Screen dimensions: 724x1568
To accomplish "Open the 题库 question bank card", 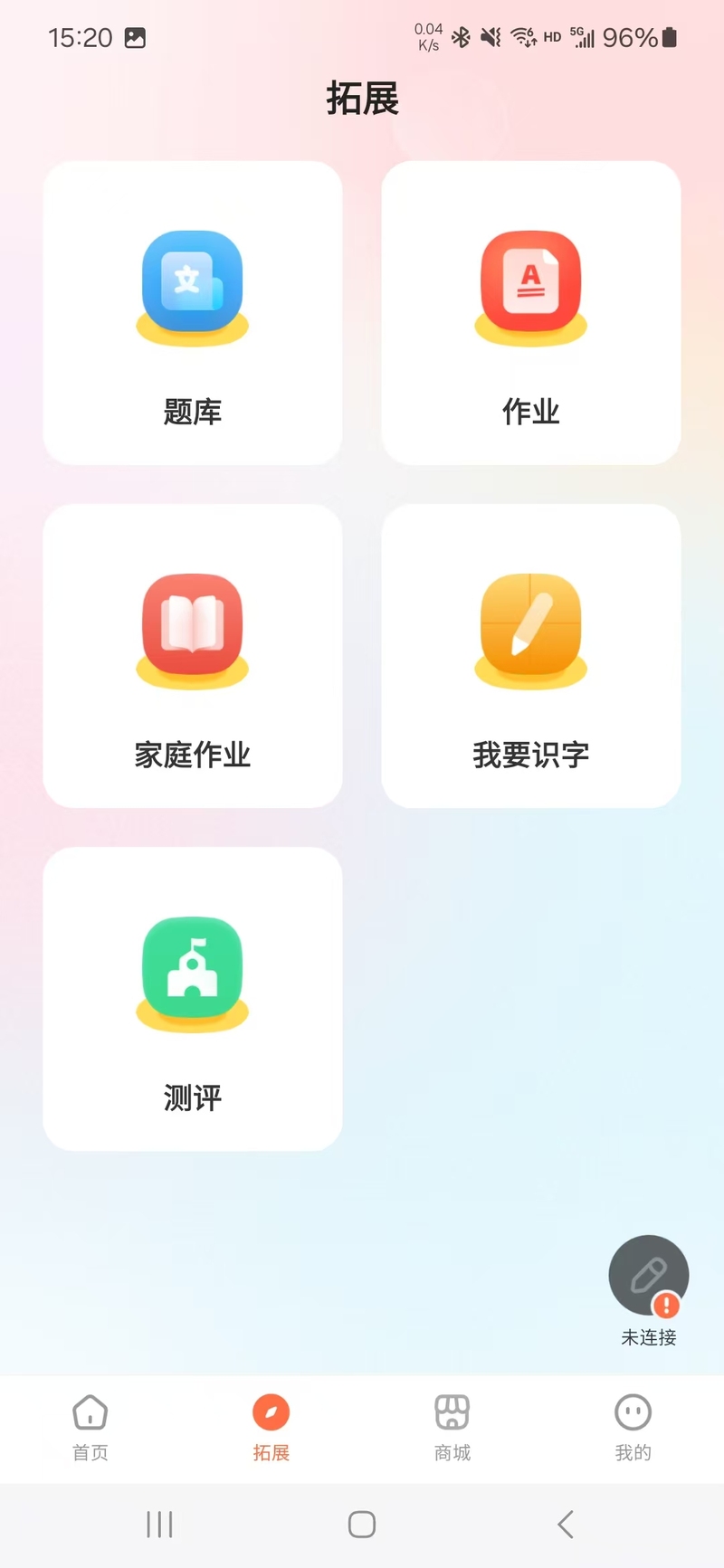I will tap(192, 313).
